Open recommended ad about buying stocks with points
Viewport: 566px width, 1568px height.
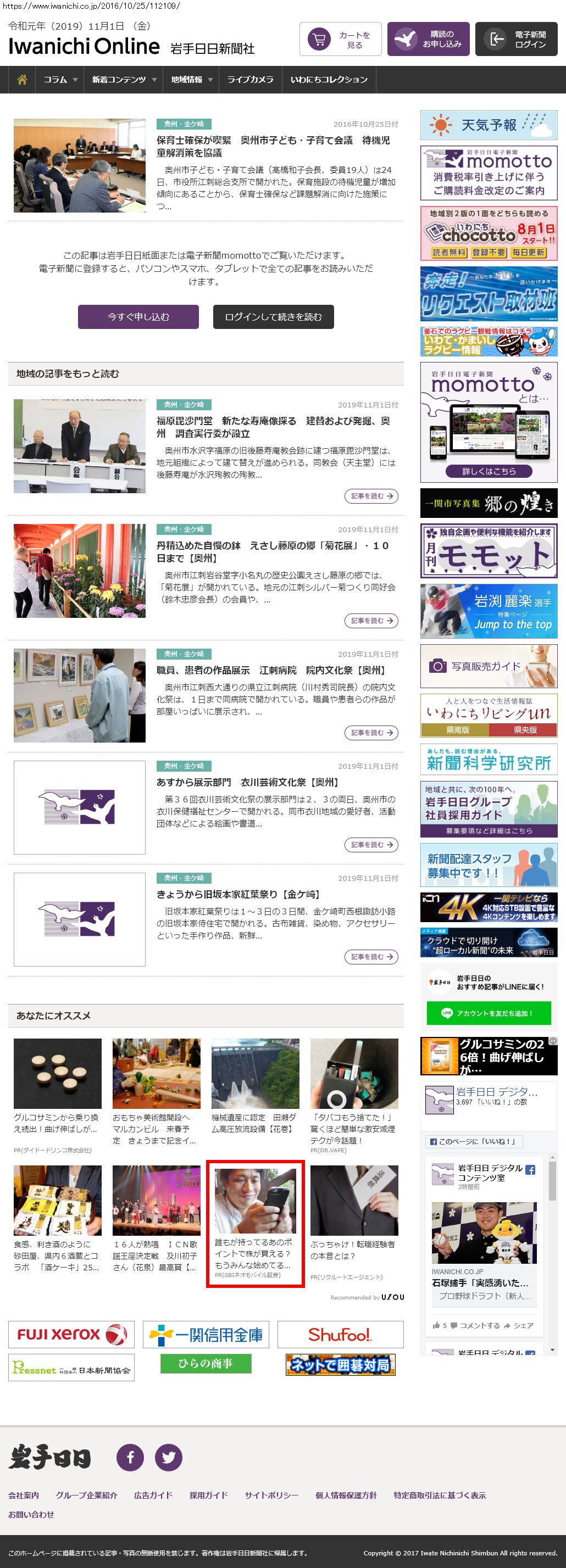point(254,1223)
